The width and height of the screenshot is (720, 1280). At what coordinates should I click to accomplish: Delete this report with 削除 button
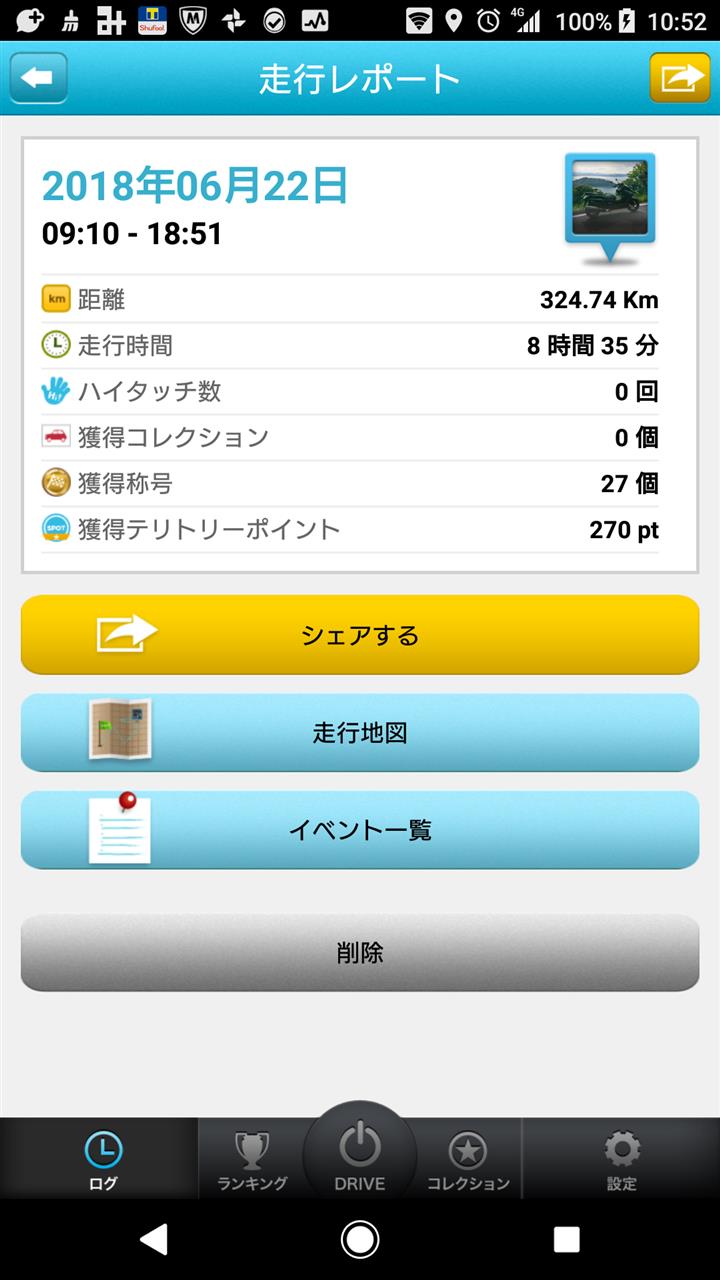360,952
